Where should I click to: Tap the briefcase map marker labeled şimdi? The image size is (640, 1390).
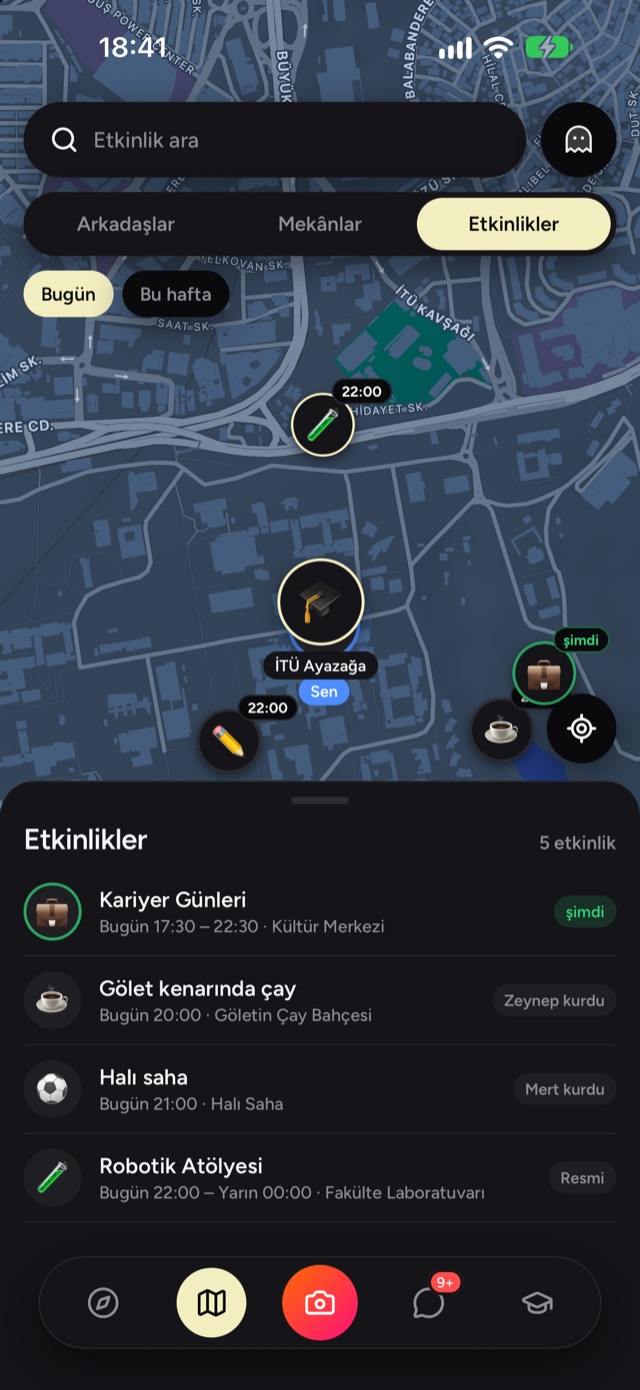pyautogui.click(x=544, y=674)
